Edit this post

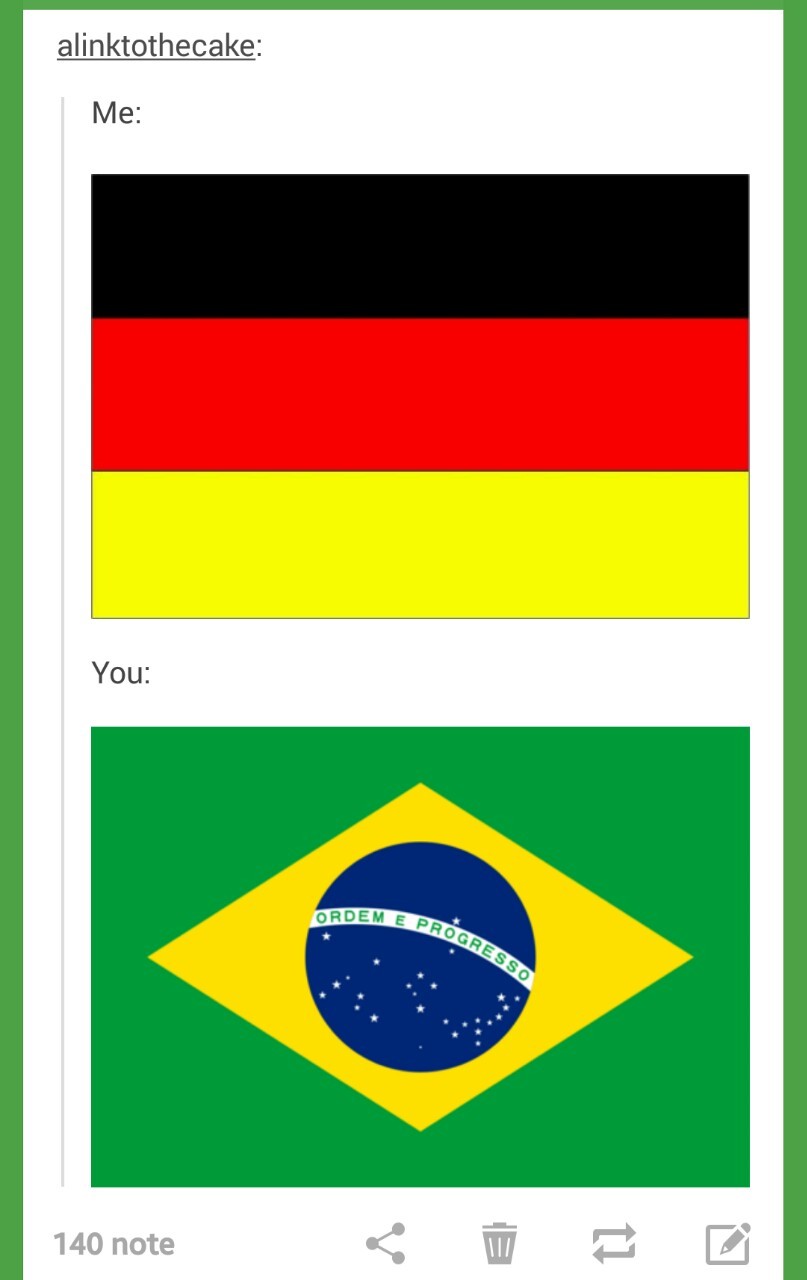click(727, 1244)
